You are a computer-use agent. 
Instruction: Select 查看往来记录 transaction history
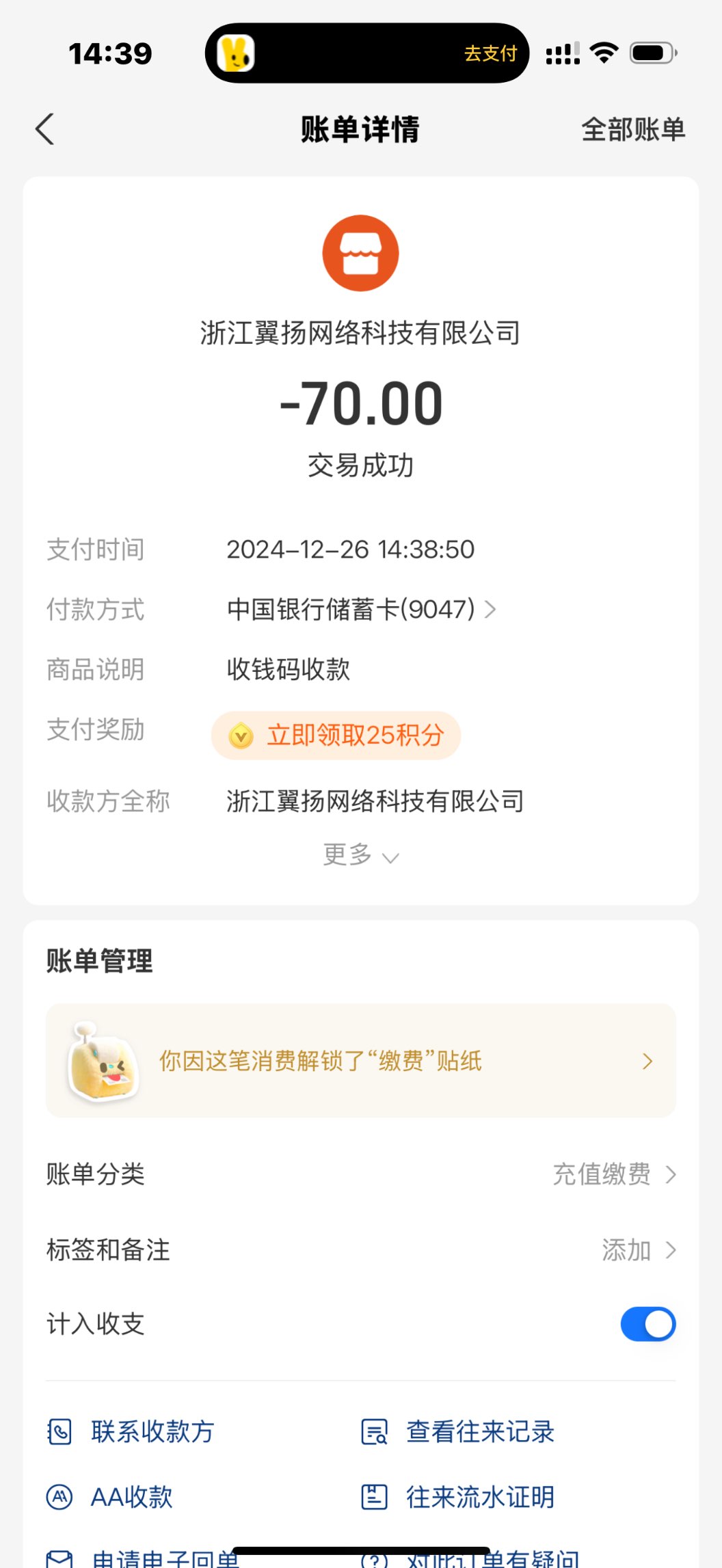pos(458,1431)
